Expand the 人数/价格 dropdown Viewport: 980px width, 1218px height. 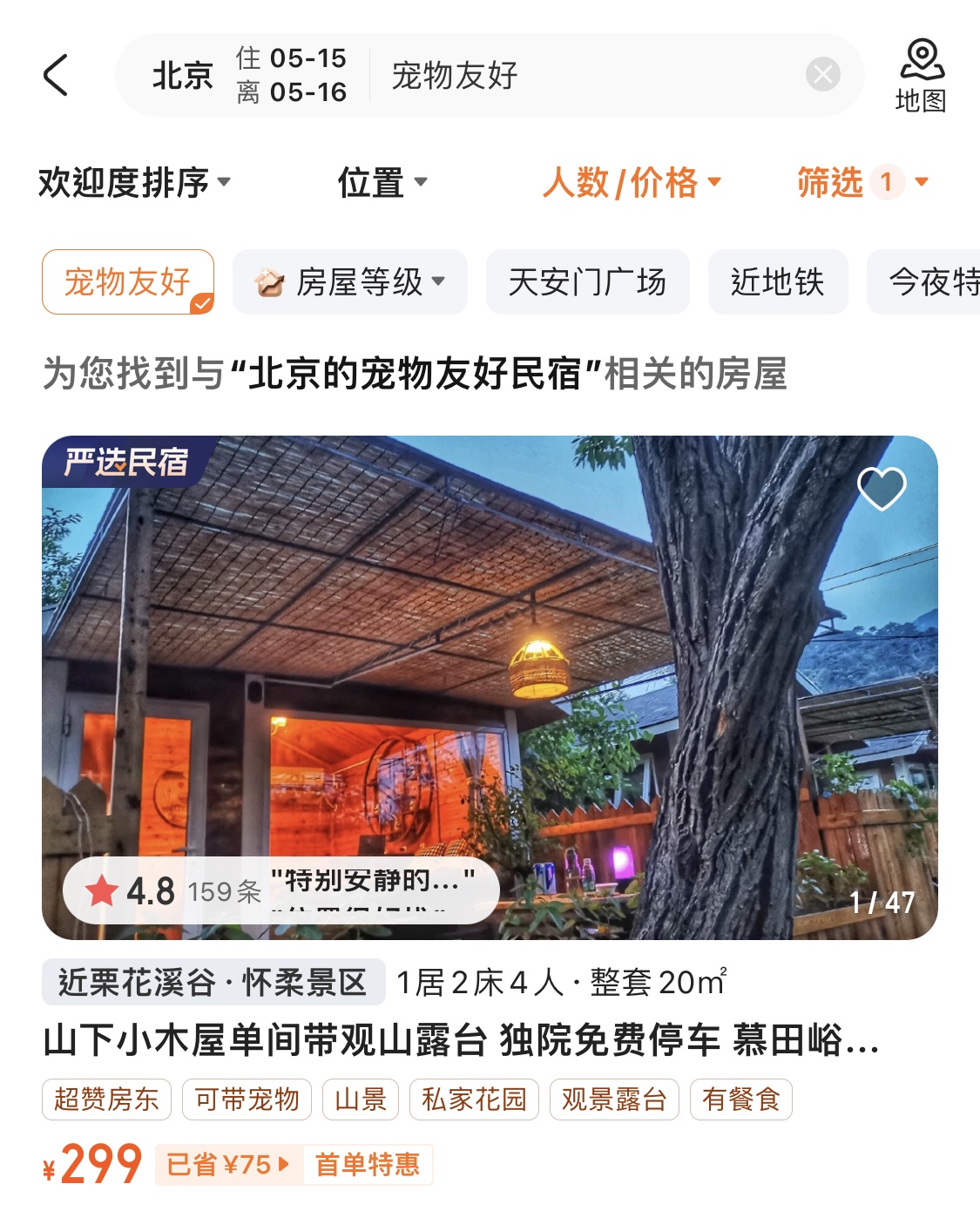click(632, 182)
